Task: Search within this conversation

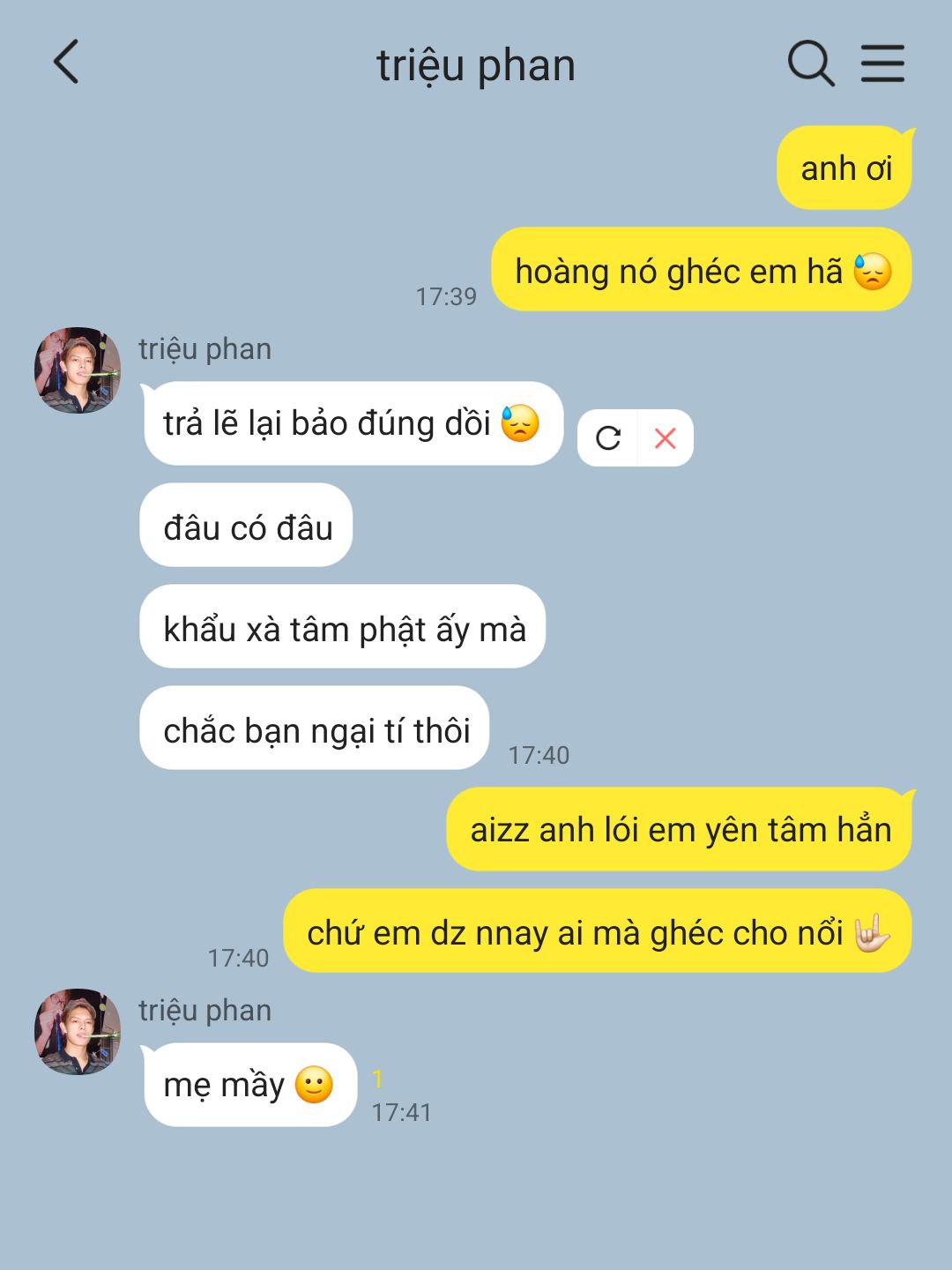Action: [x=810, y=63]
